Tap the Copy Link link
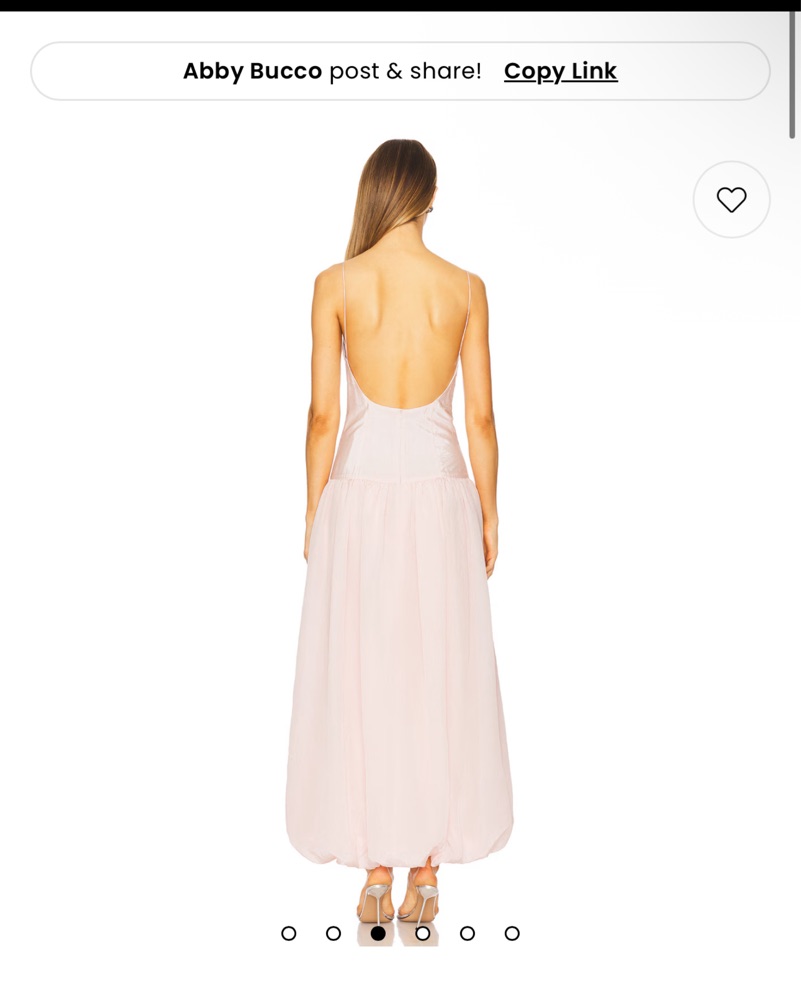This screenshot has width=801, height=1000. tap(560, 71)
